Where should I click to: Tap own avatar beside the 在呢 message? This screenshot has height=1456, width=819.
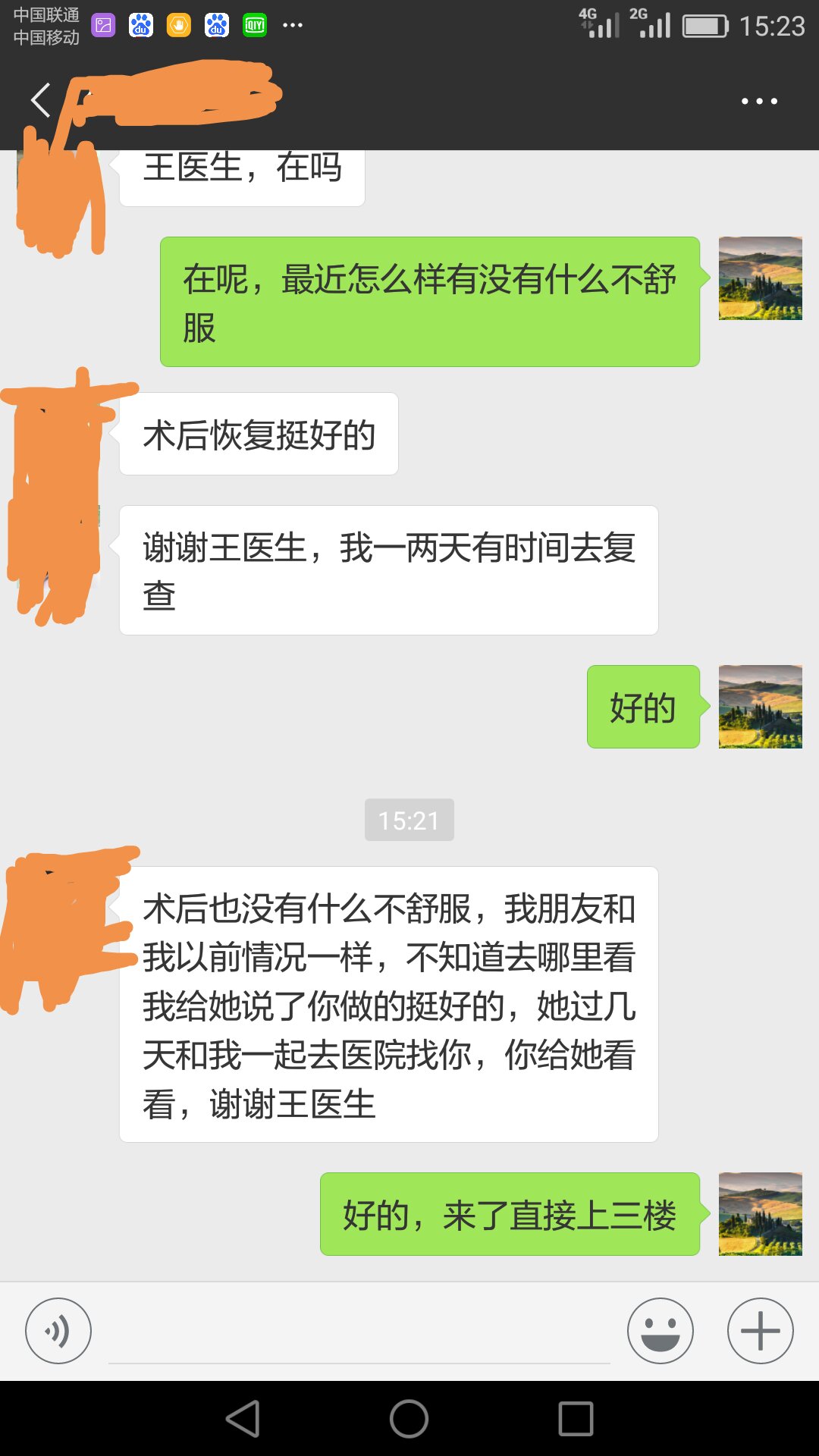pyautogui.click(x=760, y=278)
